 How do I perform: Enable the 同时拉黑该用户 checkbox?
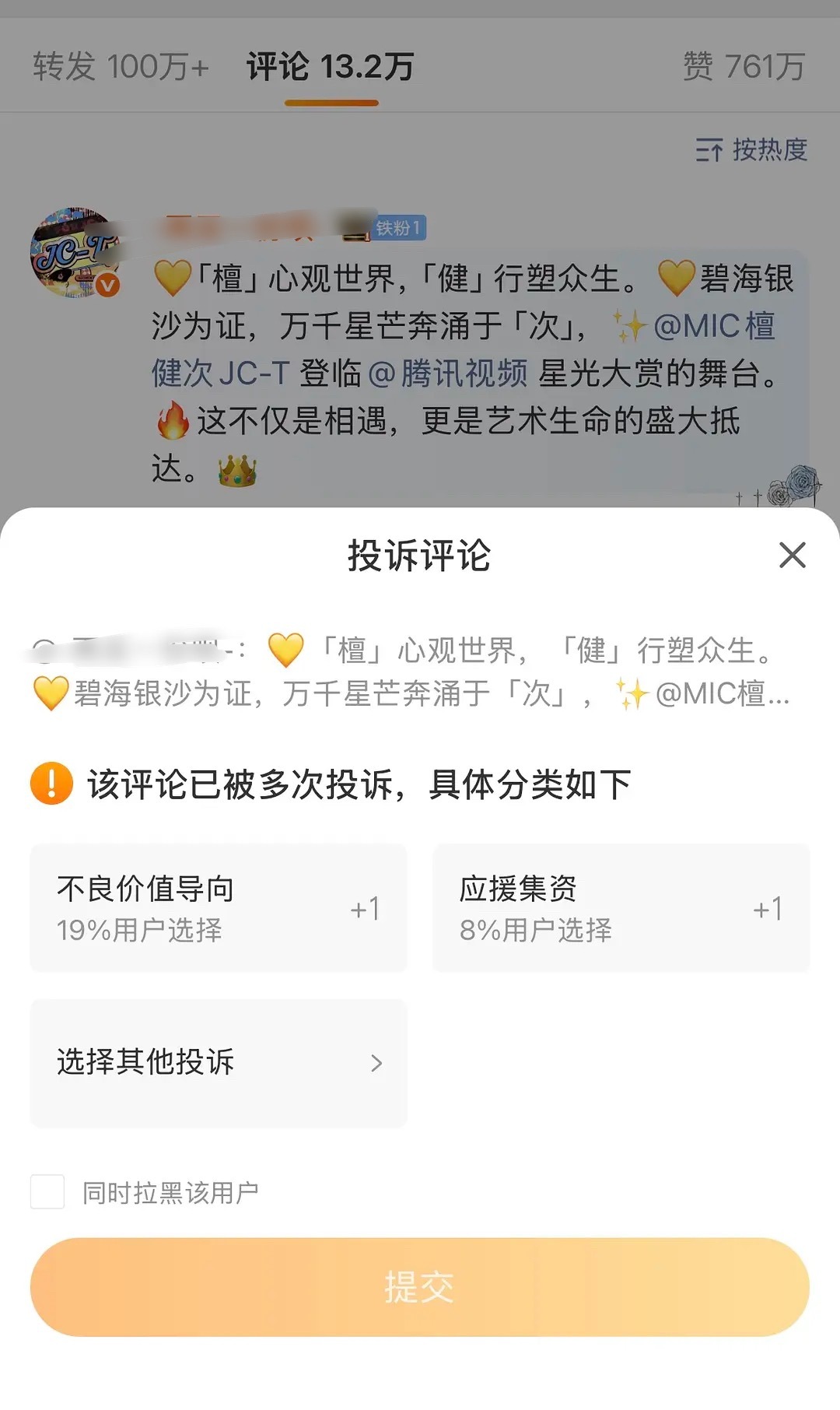pos(48,1189)
